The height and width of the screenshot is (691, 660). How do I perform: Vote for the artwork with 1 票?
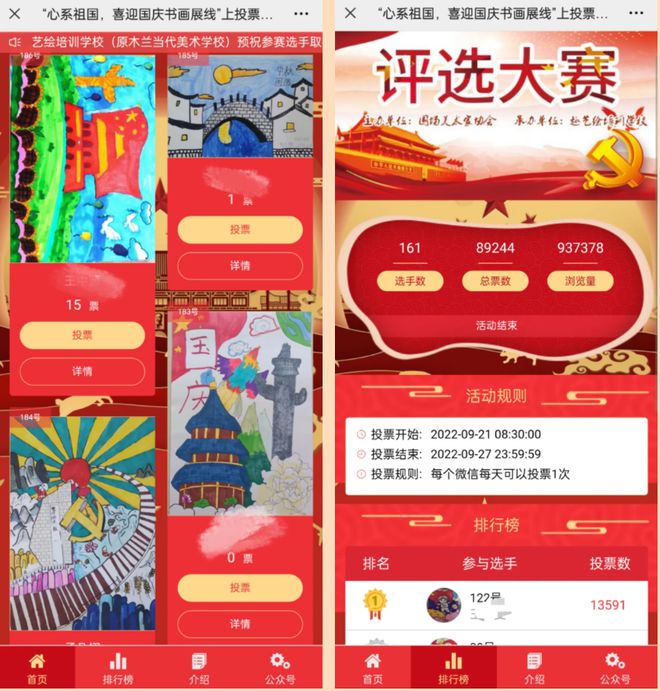pyautogui.click(x=240, y=230)
